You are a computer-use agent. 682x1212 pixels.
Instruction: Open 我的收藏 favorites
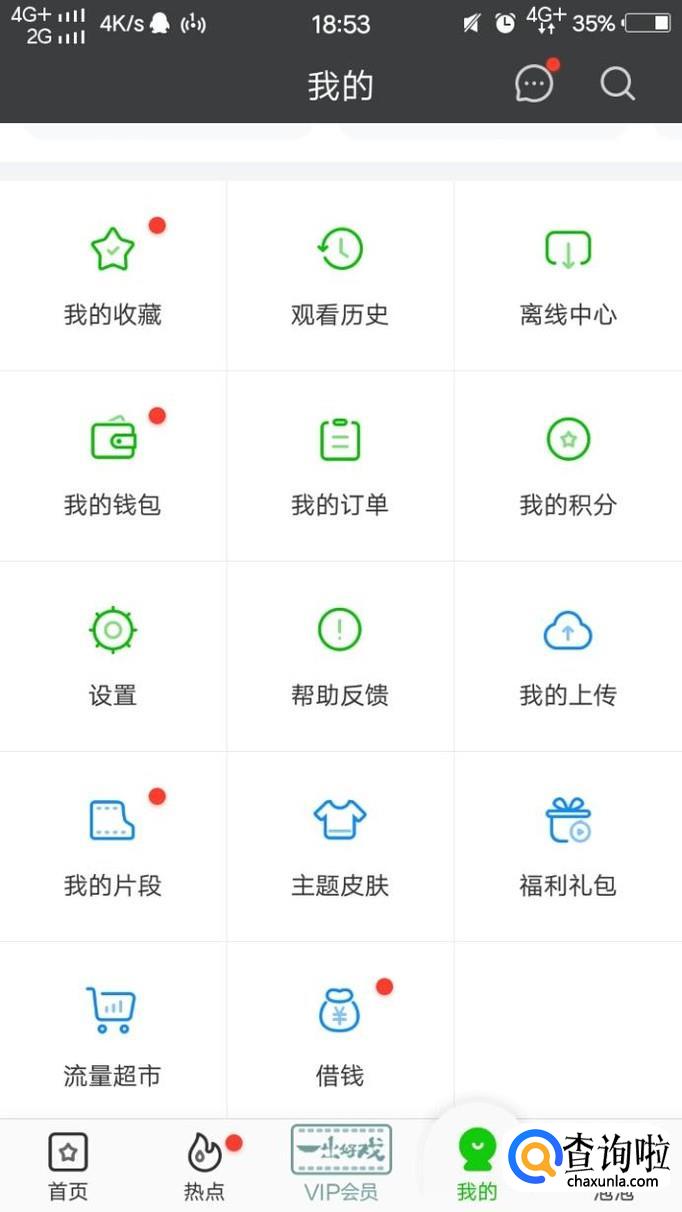pos(113,275)
